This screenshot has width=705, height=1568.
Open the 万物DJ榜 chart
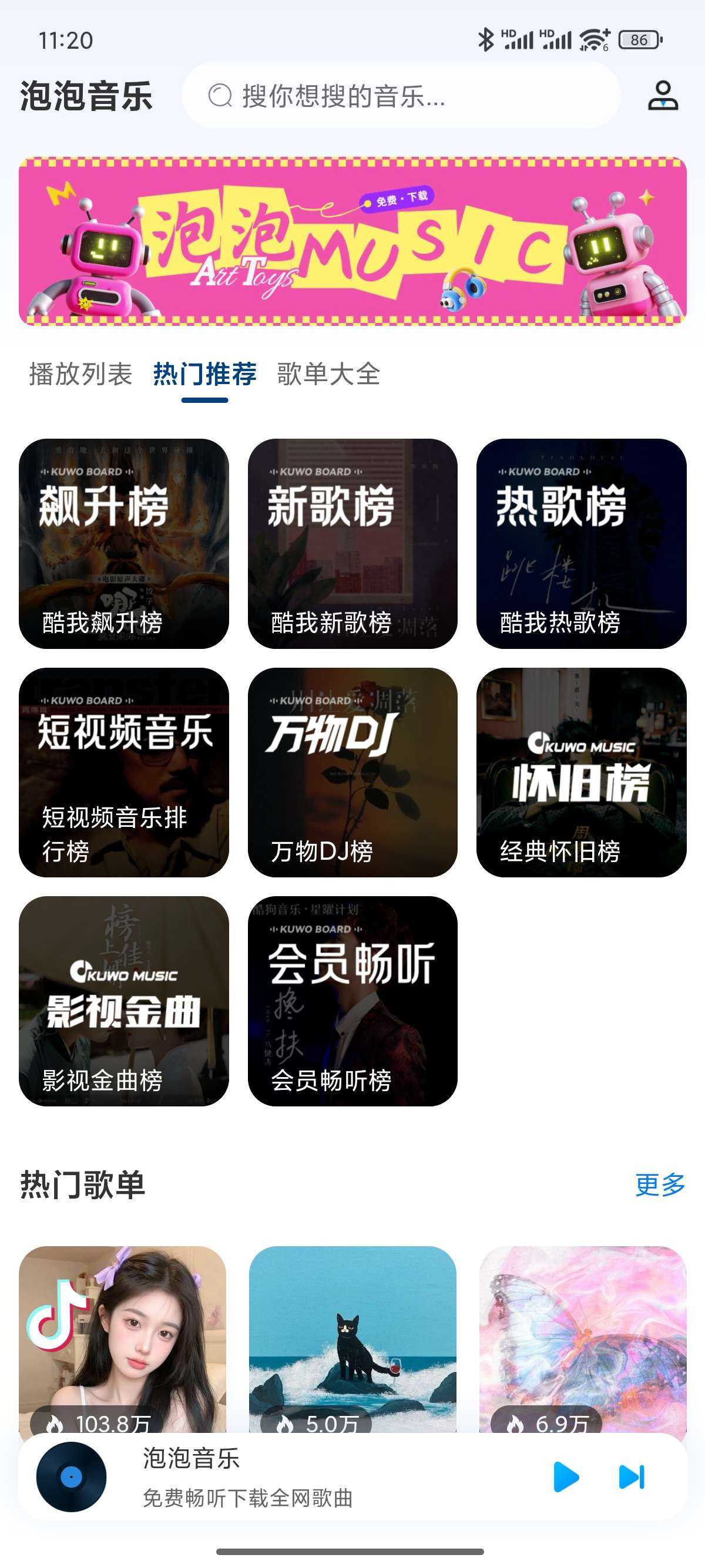coord(352,772)
